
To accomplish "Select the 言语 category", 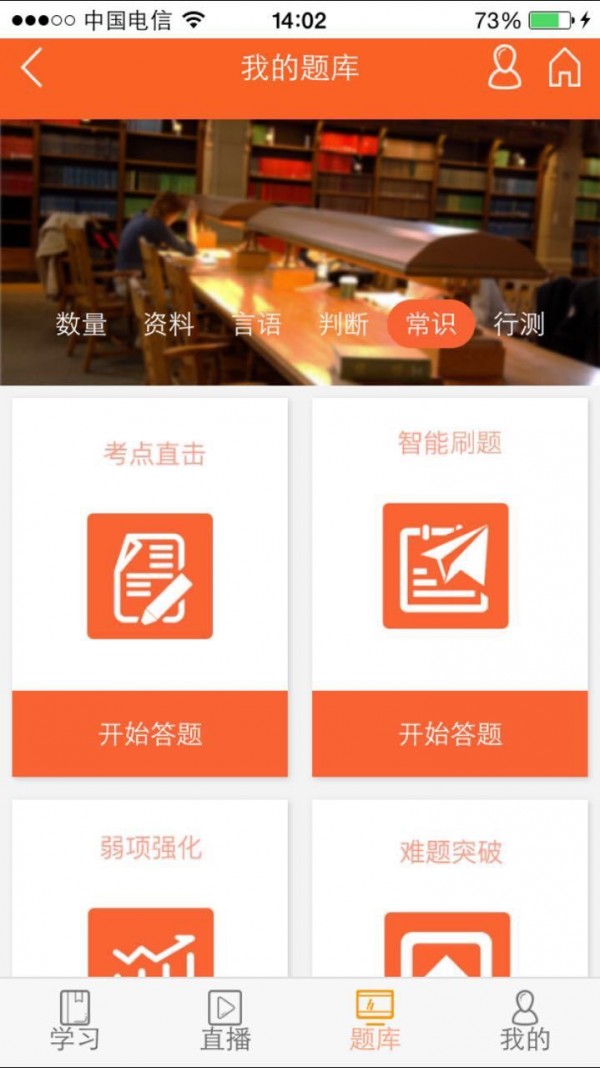I will pyautogui.click(x=257, y=324).
